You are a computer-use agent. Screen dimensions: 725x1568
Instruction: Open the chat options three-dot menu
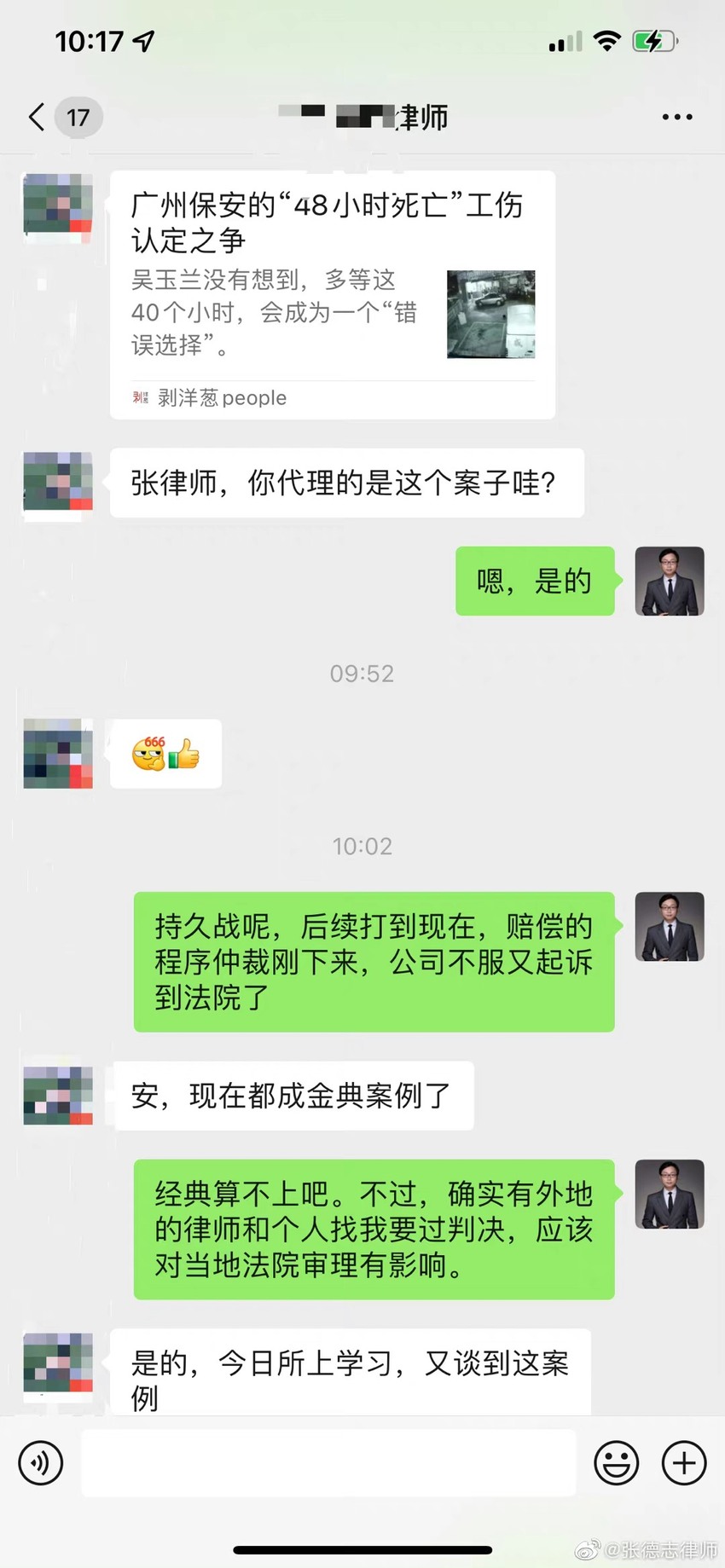(x=677, y=117)
